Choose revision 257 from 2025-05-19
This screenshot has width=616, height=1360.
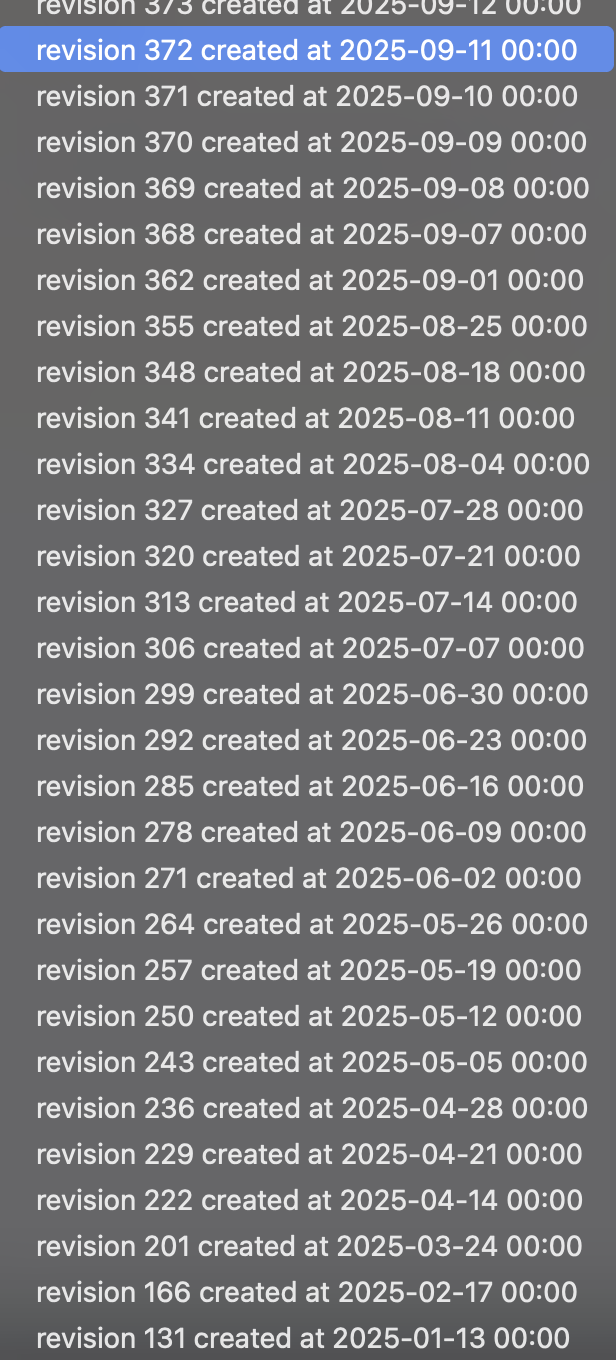[306, 970]
